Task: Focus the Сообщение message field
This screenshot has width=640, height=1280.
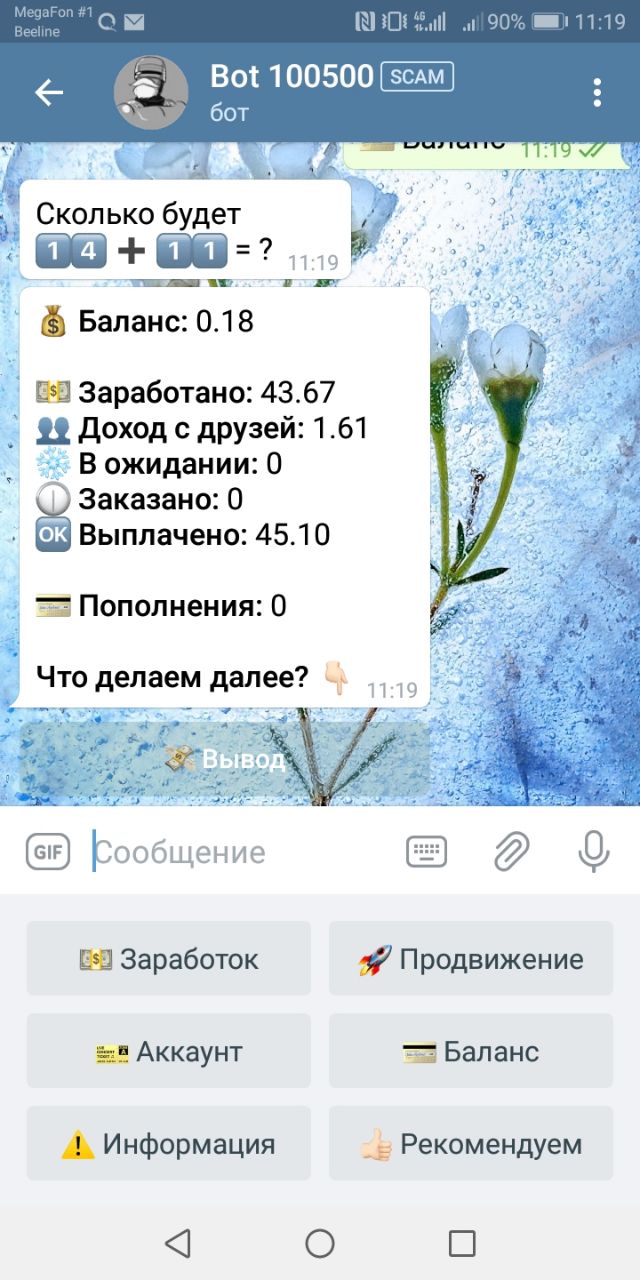Action: coord(240,852)
